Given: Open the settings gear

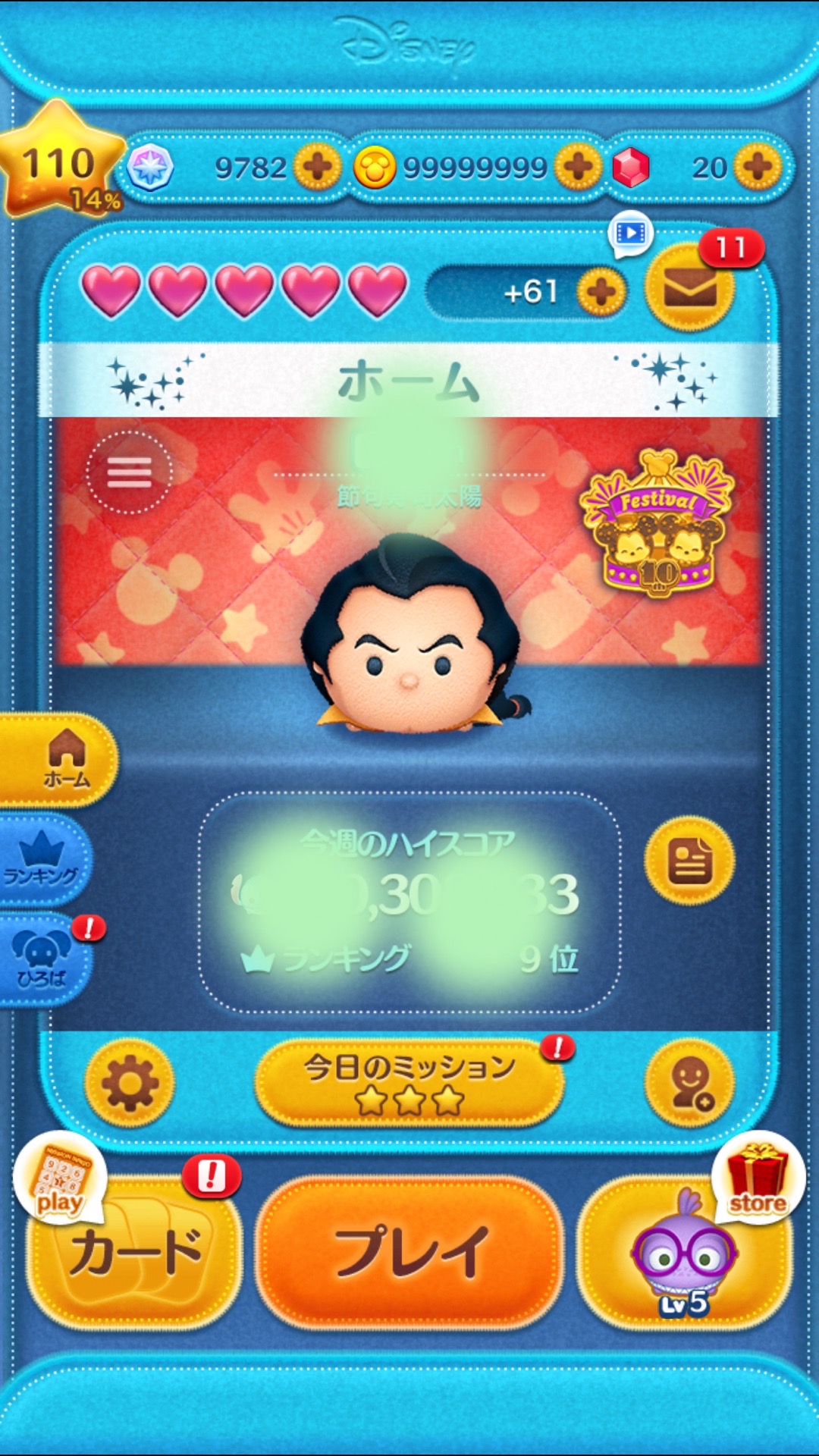Looking at the screenshot, I should (x=130, y=1084).
